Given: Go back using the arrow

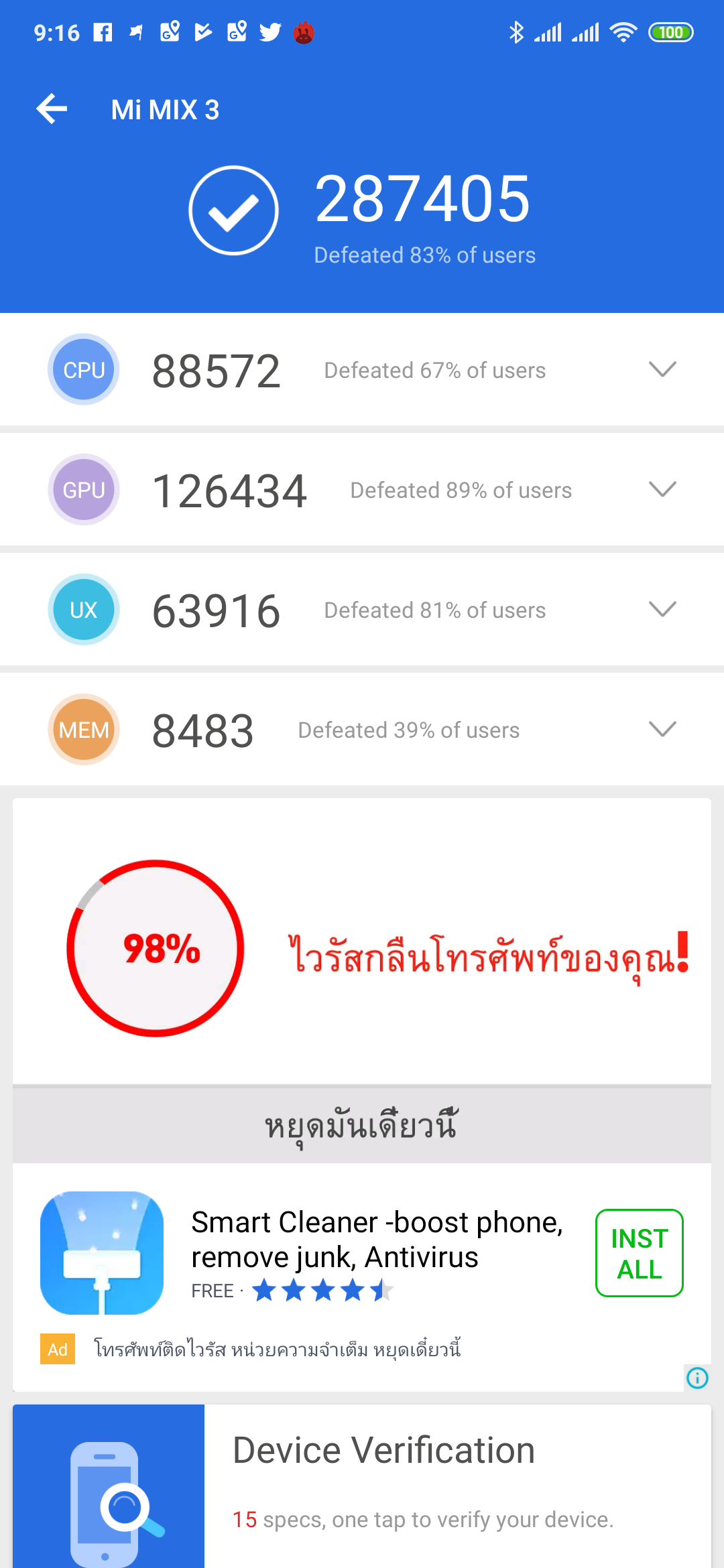Looking at the screenshot, I should 52,109.
